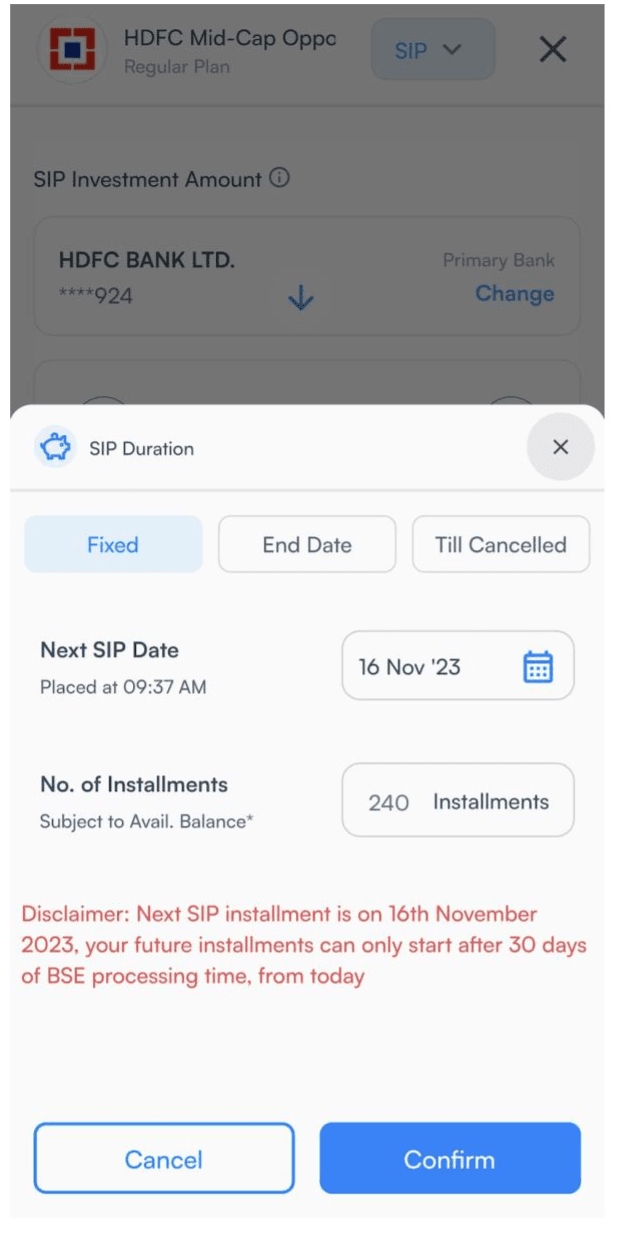Image resolution: width=620 pixels, height=1242 pixels.
Task: Close the SIP Duration sheet
Action: [x=560, y=447]
